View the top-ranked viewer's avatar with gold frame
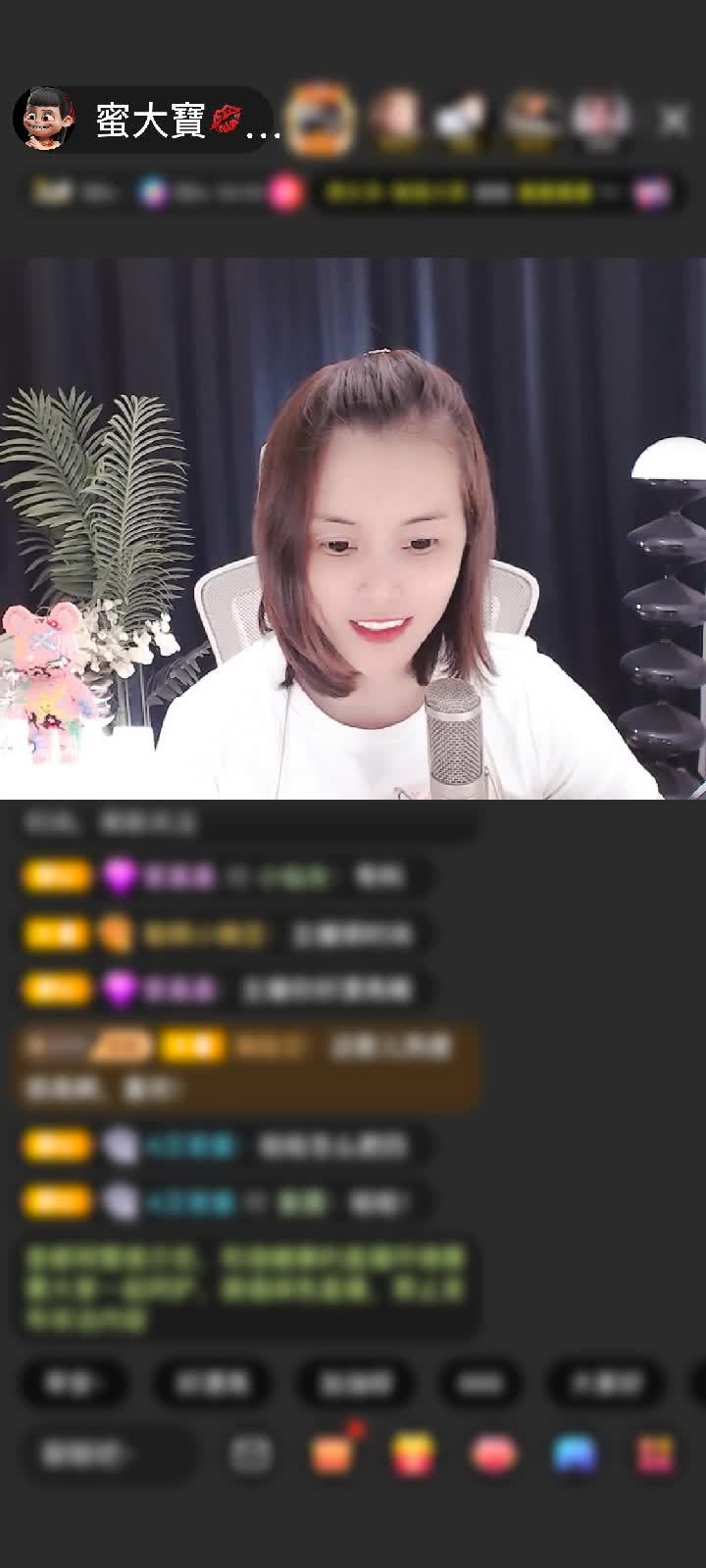 [x=321, y=119]
